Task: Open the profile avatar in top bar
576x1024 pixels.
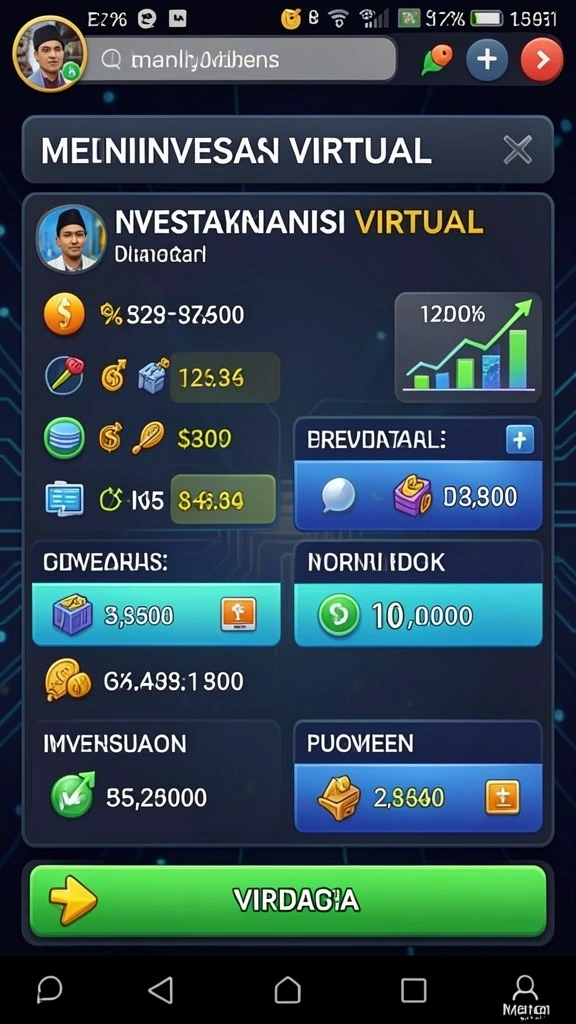Action: 49,54
